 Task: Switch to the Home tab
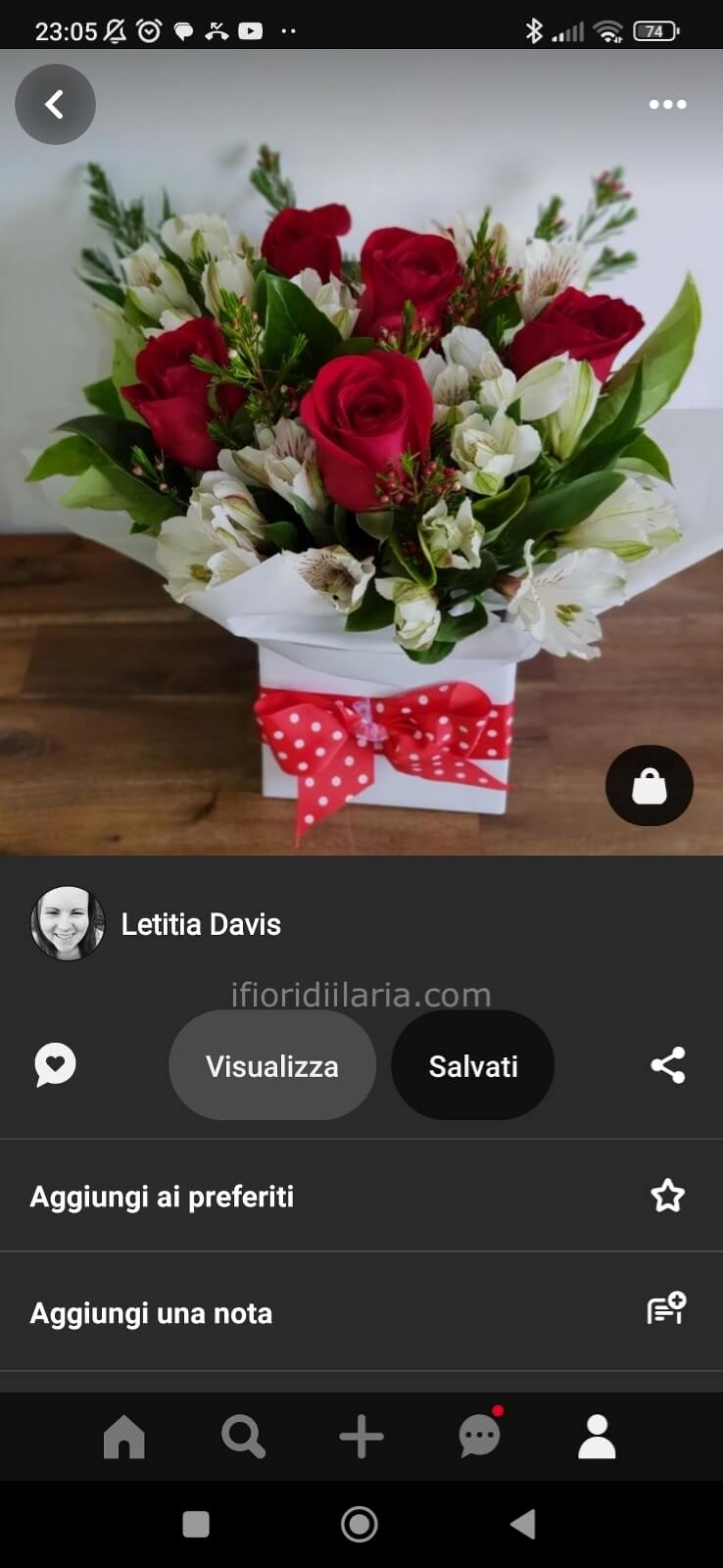pyautogui.click(x=124, y=1437)
